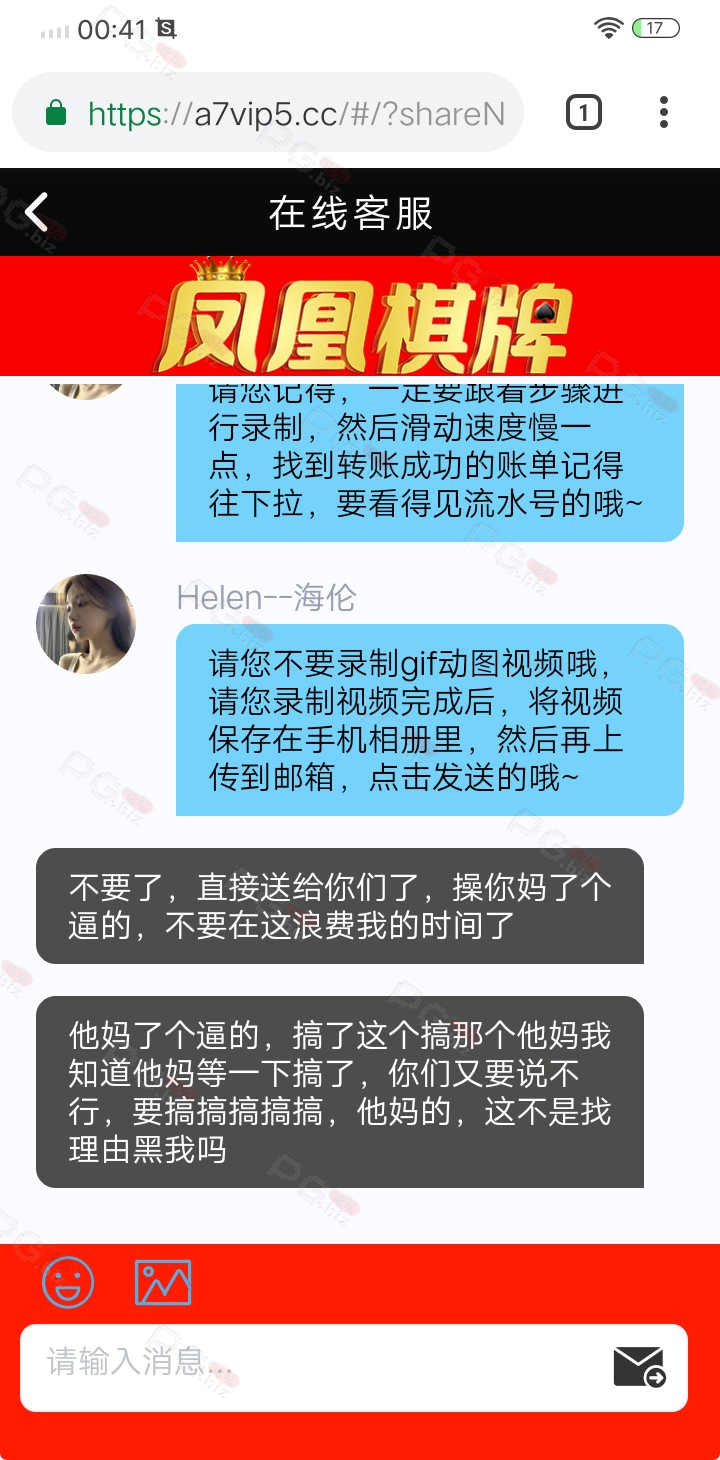The image size is (720, 1460).
Task: Tap the browser URL address bar
Action: (268, 113)
